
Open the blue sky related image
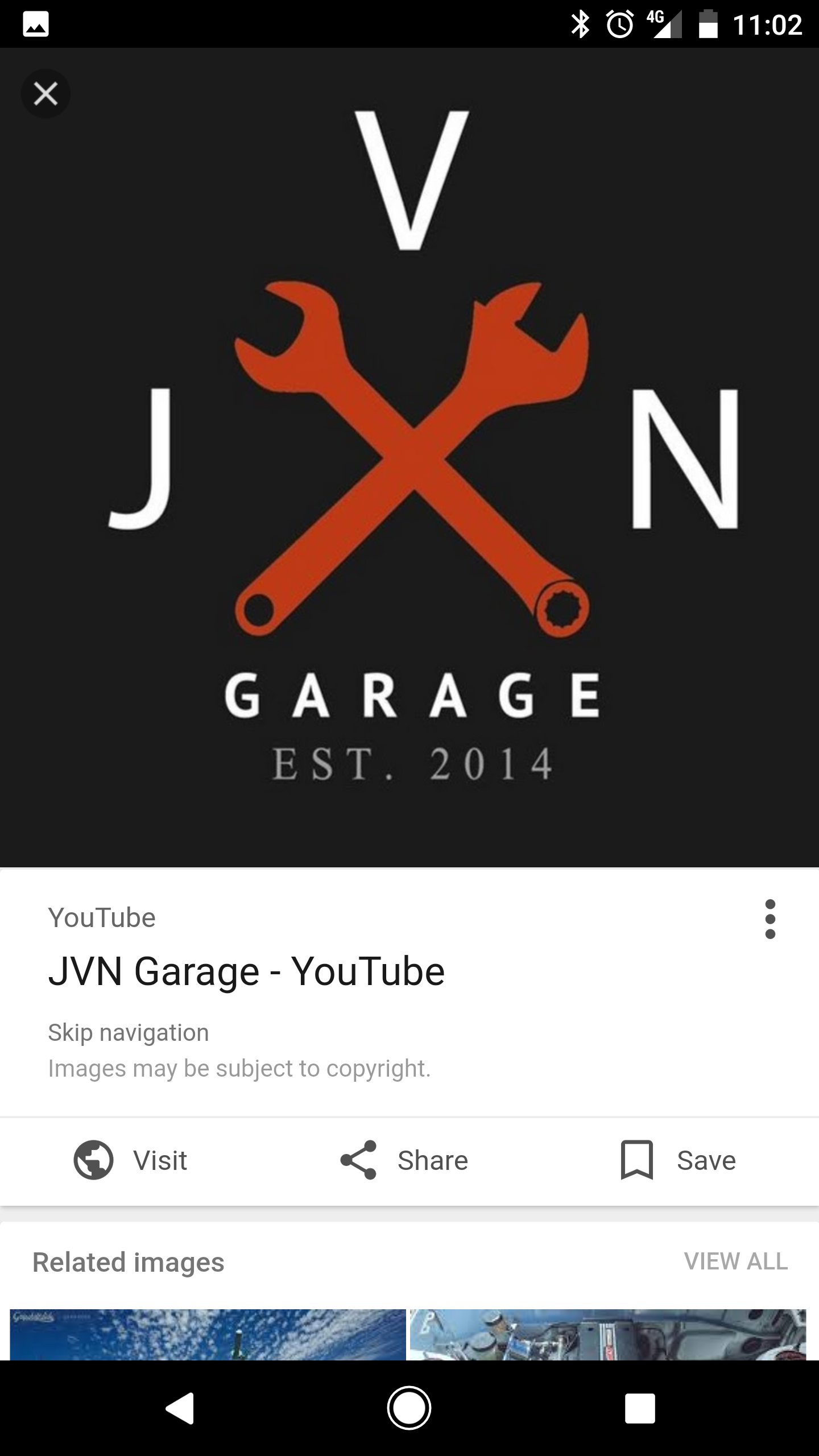click(208, 1334)
